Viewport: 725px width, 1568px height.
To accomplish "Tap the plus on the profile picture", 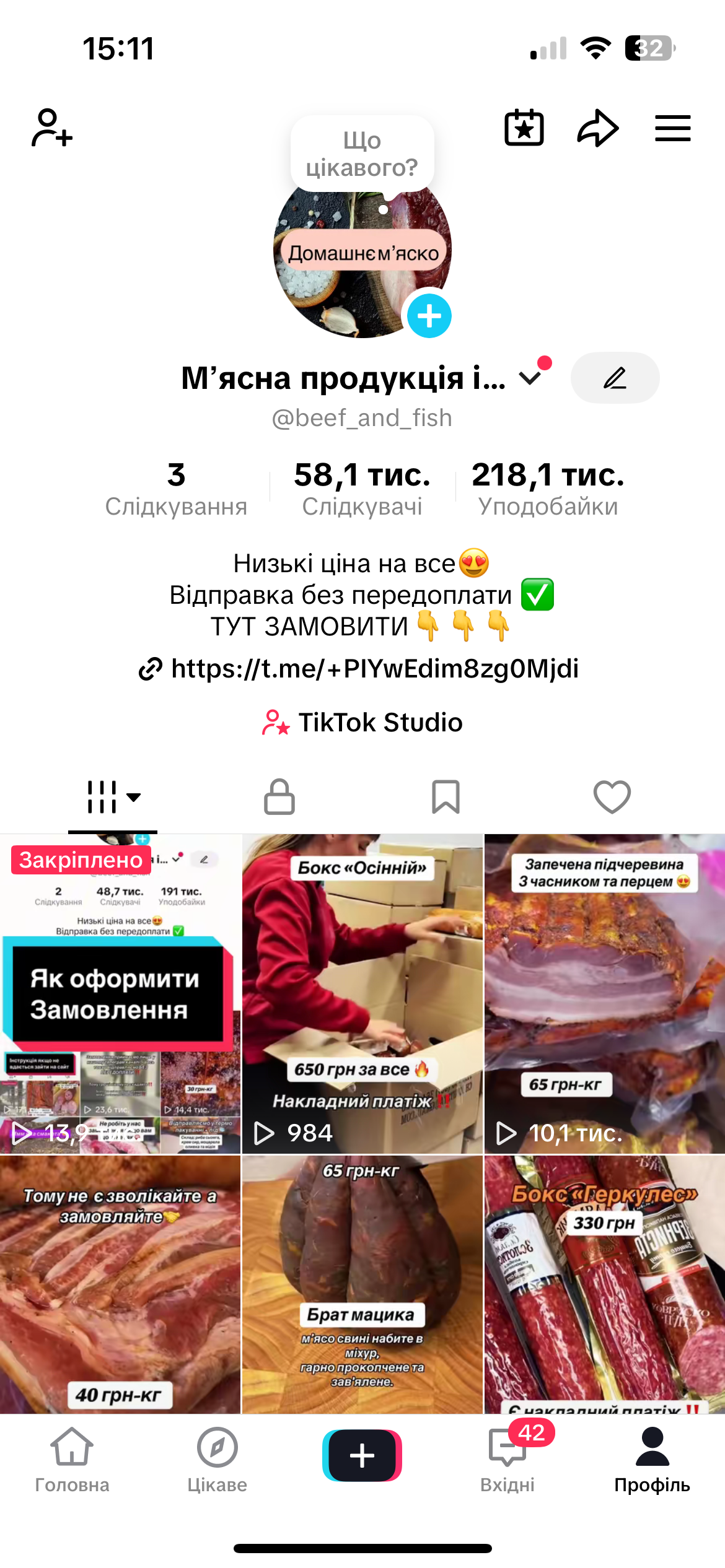I will (x=430, y=315).
